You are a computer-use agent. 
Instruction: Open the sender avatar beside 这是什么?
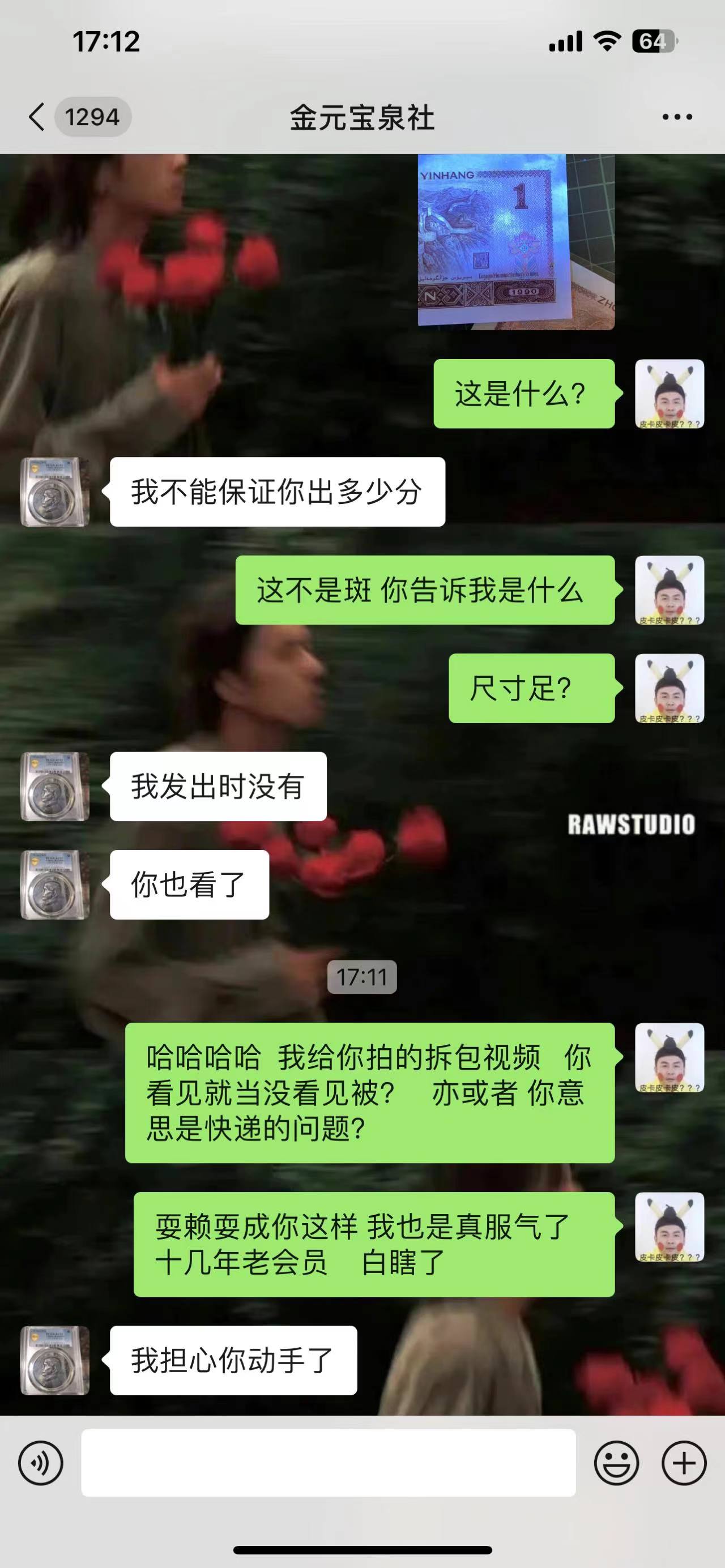click(669, 394)
